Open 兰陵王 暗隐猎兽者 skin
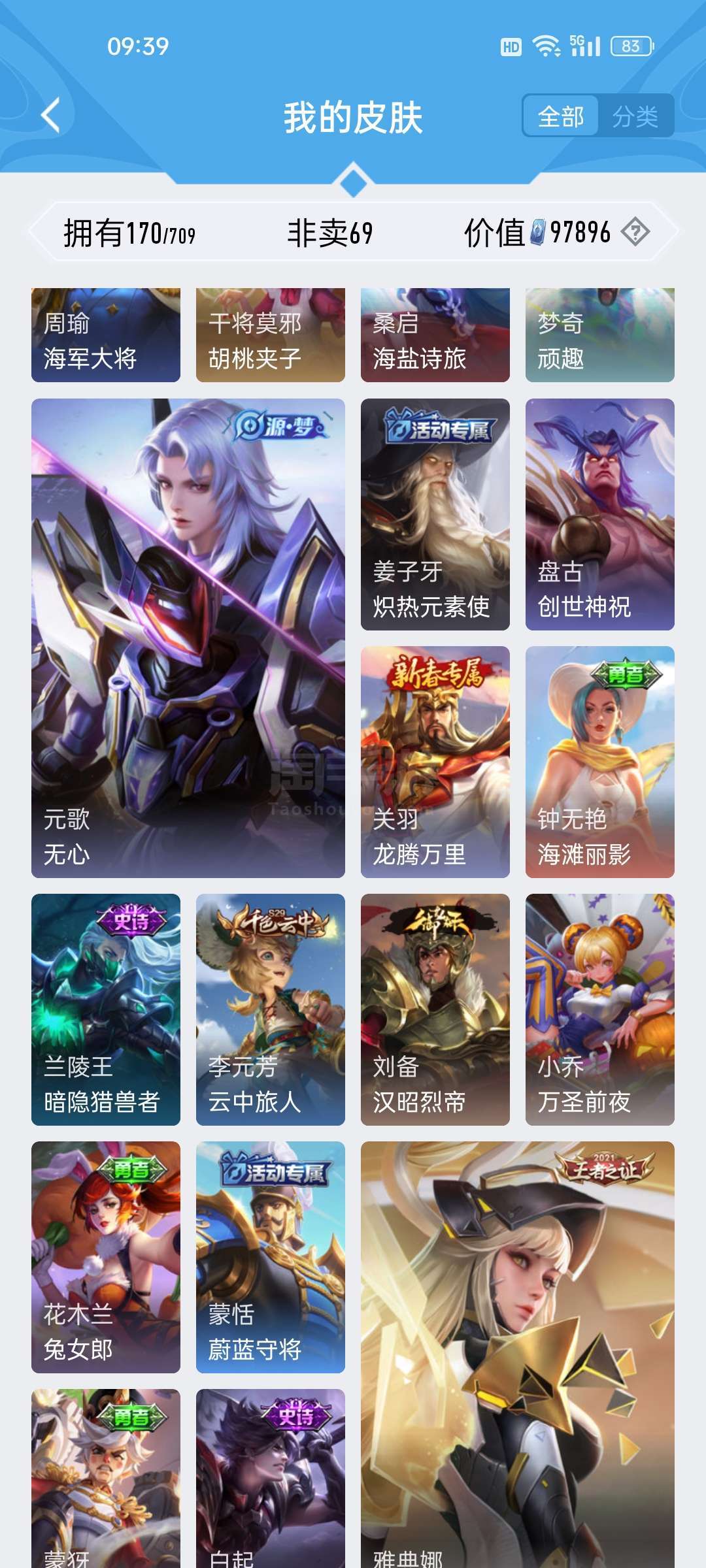The height and width of the screenshot is (1568, 706). pos(106,1009)
